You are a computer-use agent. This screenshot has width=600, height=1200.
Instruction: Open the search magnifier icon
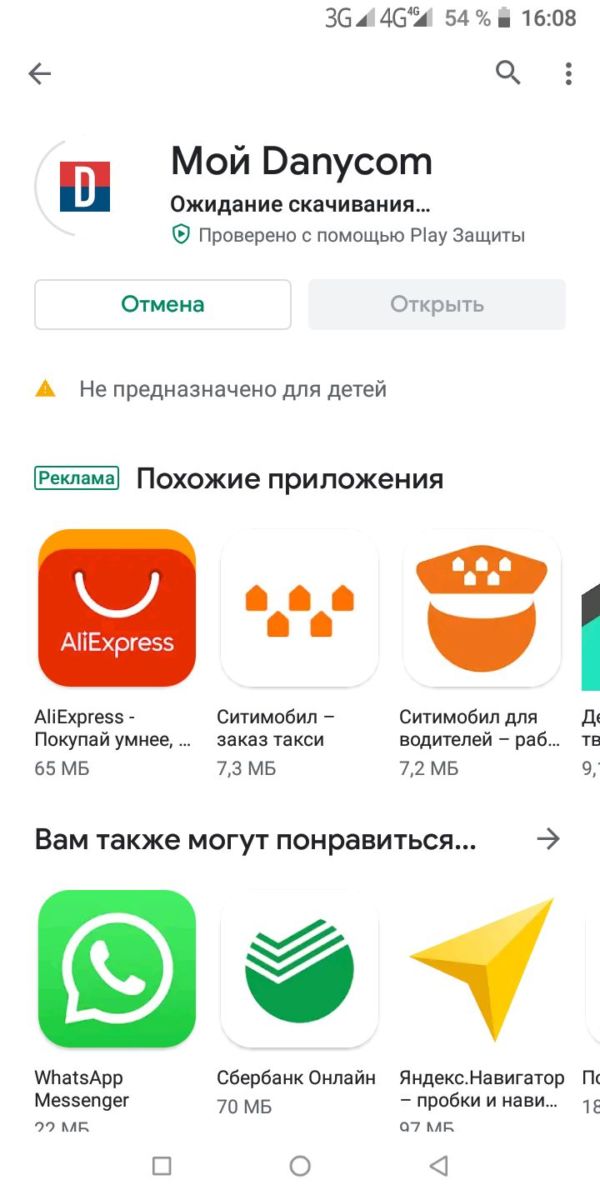click(508, 72)
